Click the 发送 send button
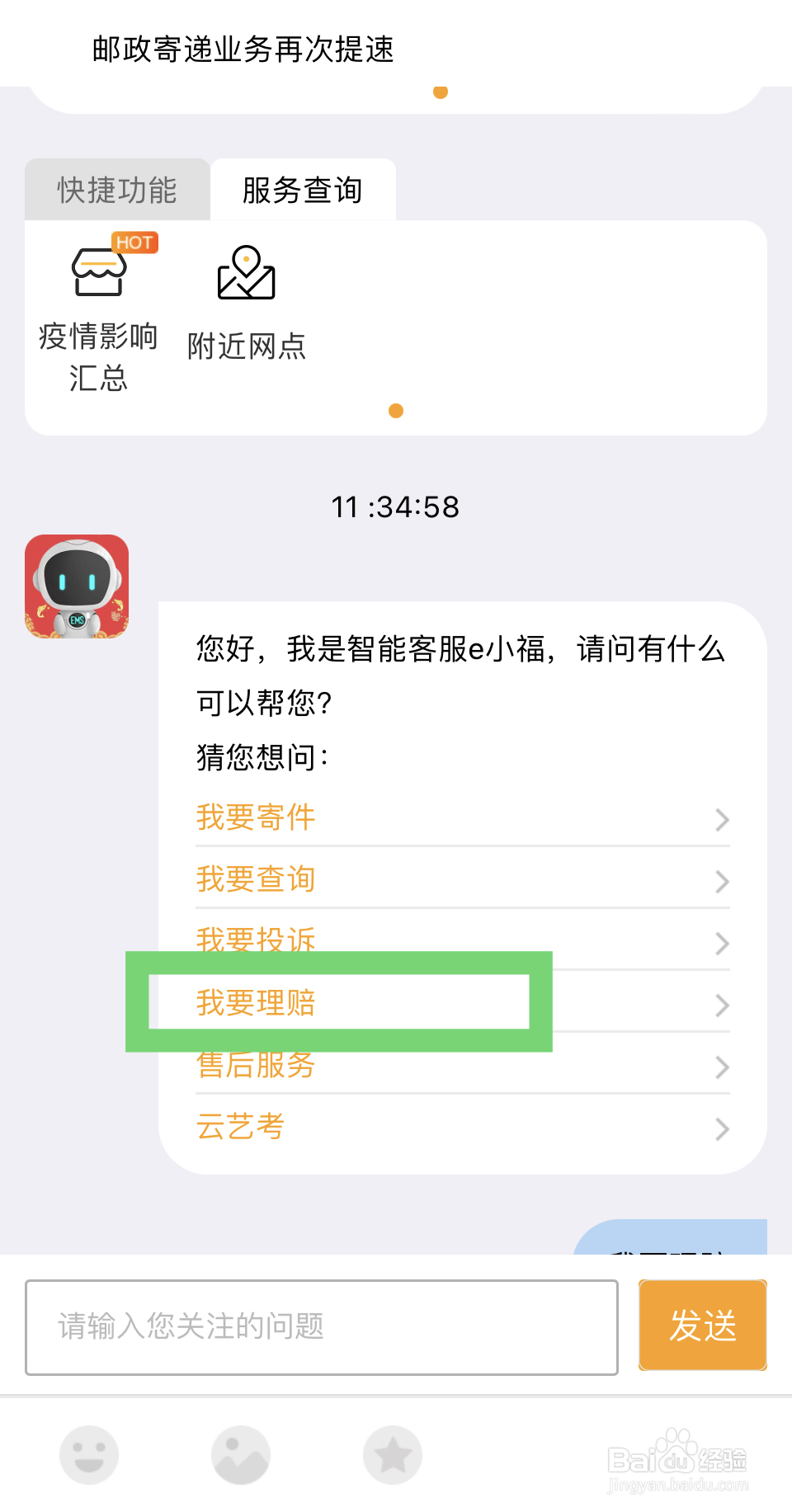 (702, 1326)
